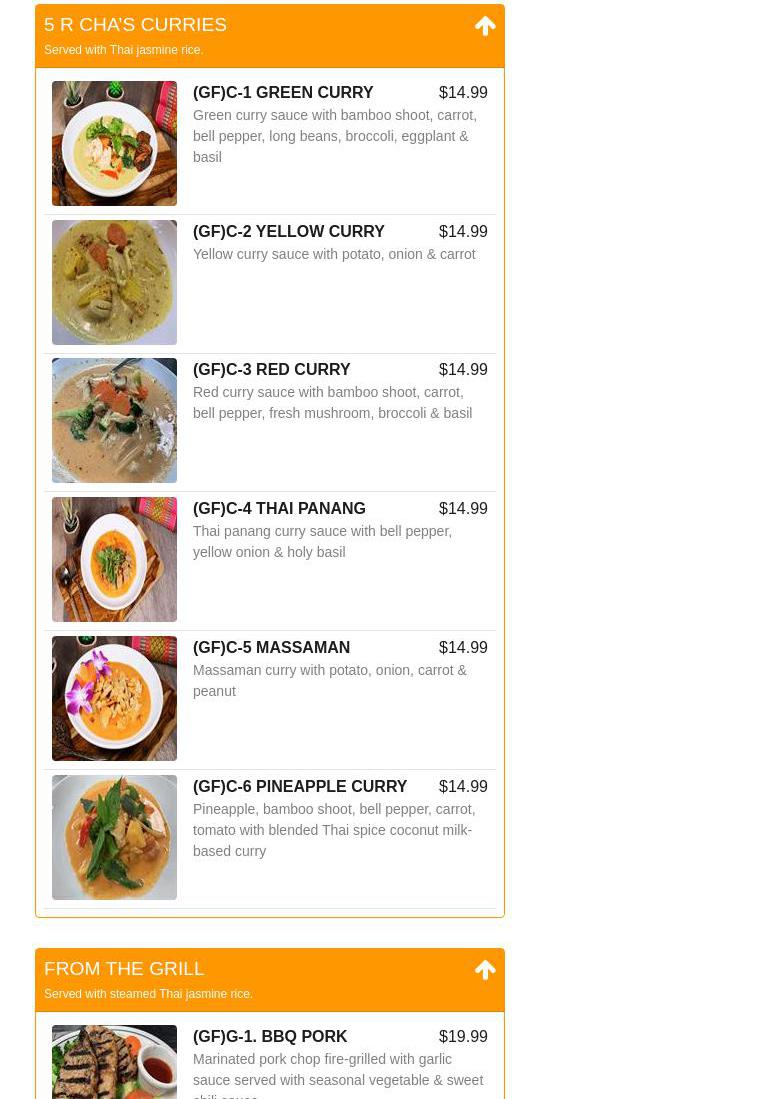This screenshot has height=1099, width=770.
Task: Tap the up arrow in 5 R Cha's Curries header
Action: click(485, 26)
